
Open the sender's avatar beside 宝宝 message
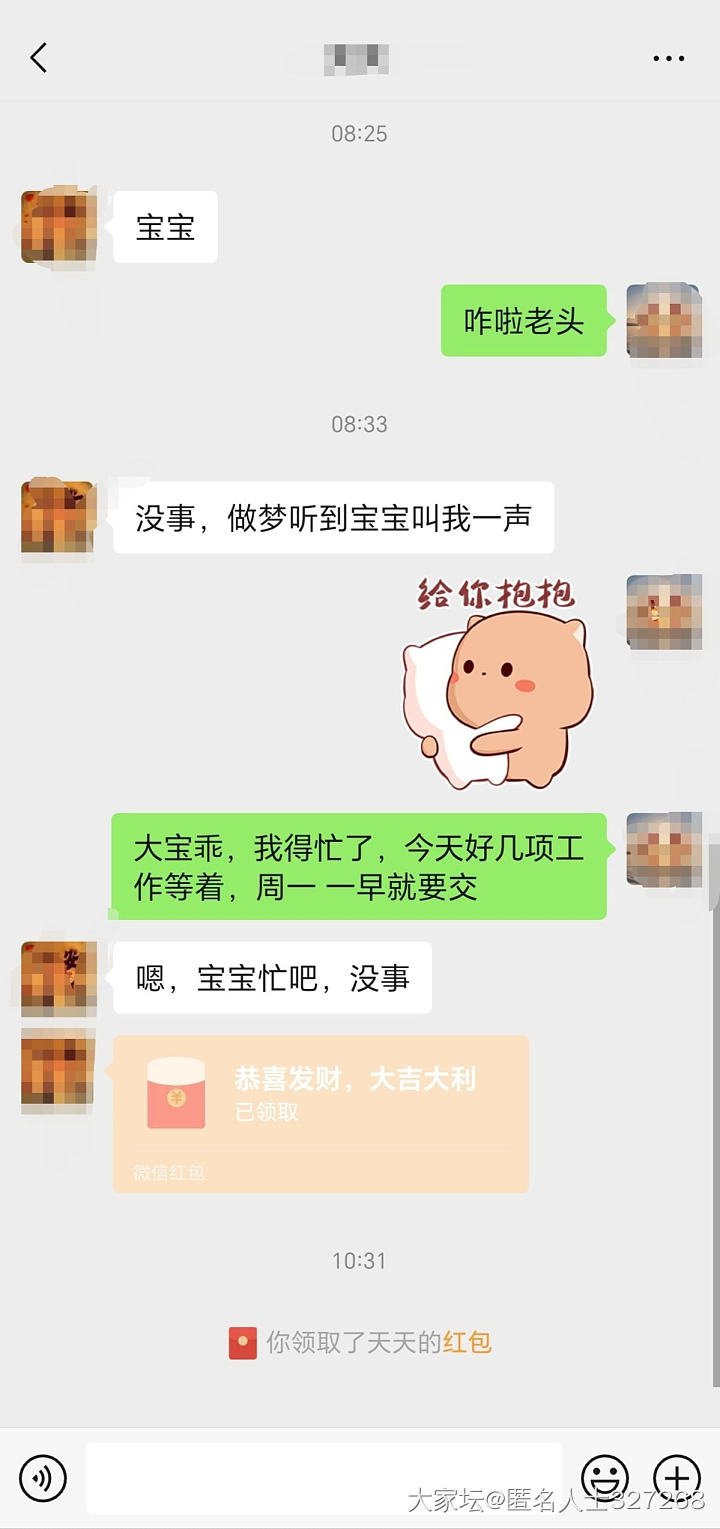(x=58, y=228)
